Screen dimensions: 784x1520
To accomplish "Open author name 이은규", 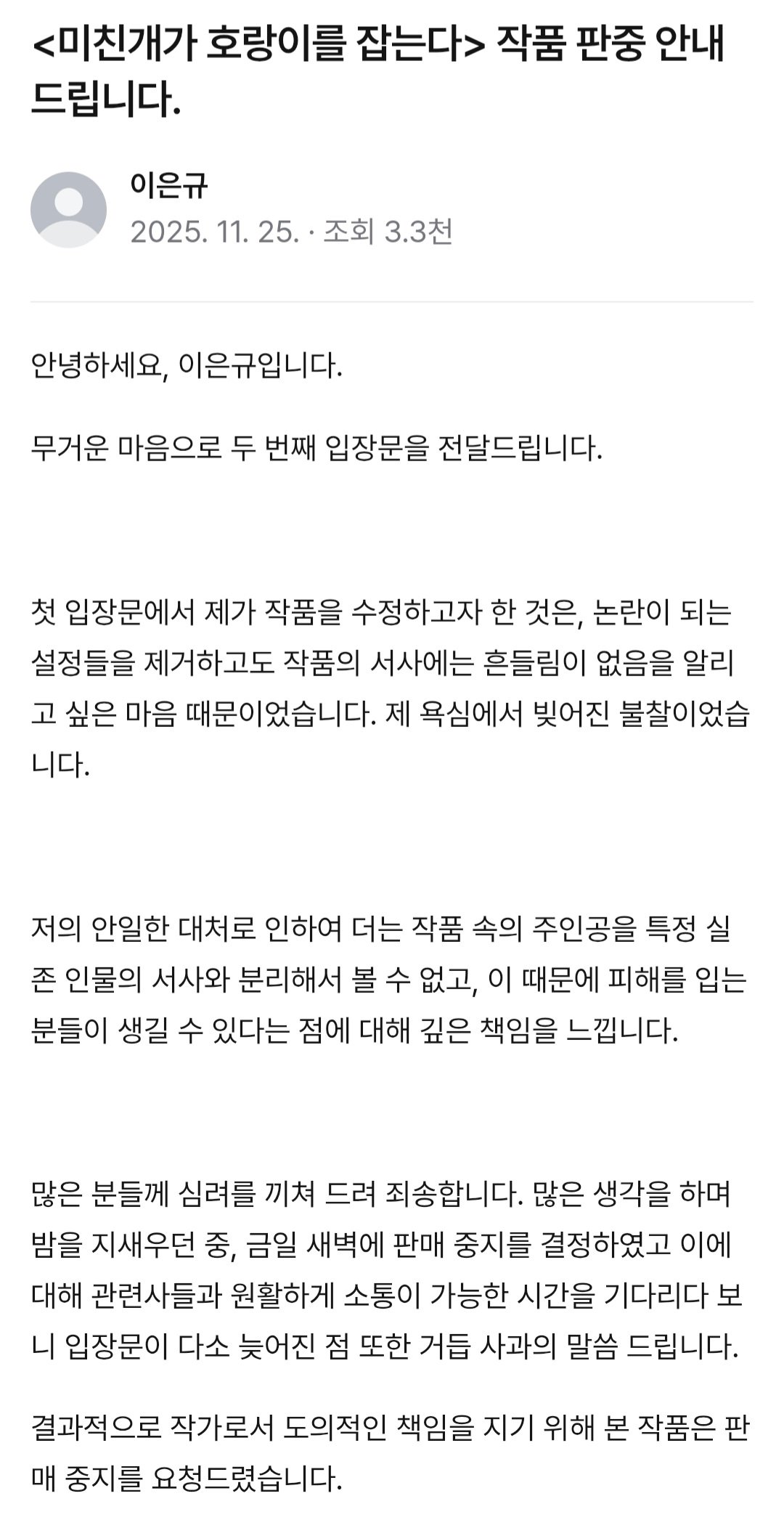I will click(168, 186).
